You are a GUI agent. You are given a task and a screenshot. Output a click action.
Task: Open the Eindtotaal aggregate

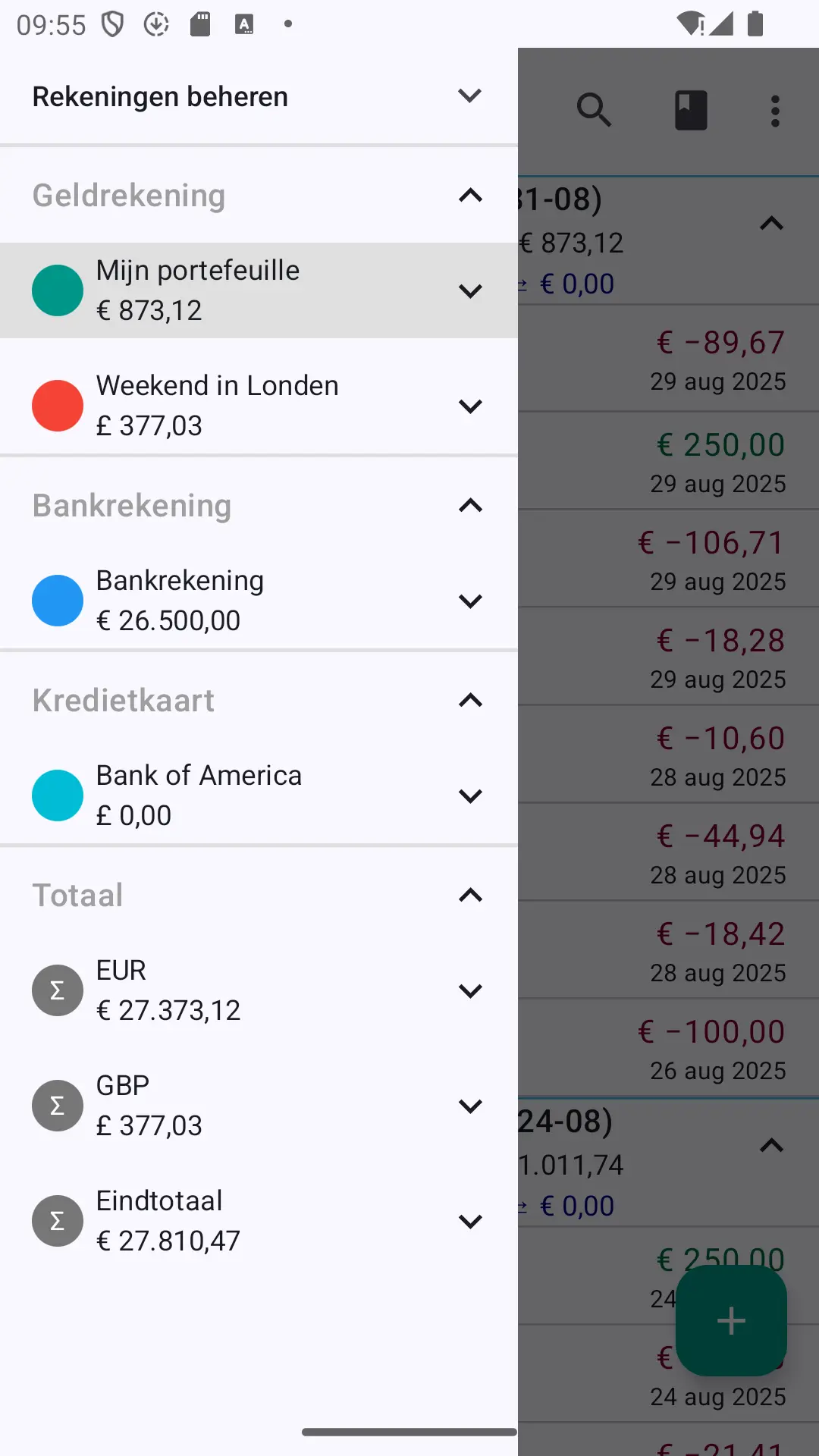pos(259,1221)
